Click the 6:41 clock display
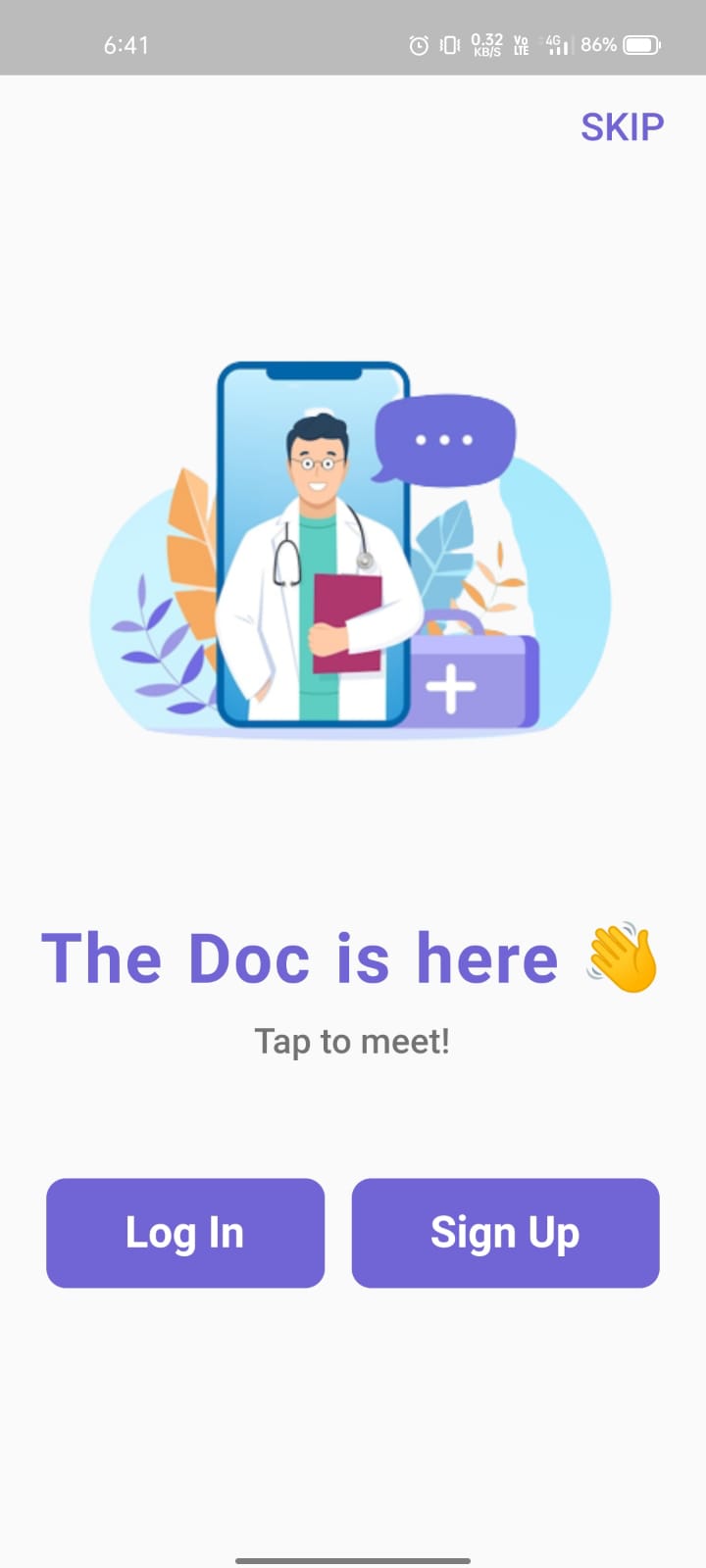The height and width of the screenshot is (1568, 706). [x=126, y=43]
